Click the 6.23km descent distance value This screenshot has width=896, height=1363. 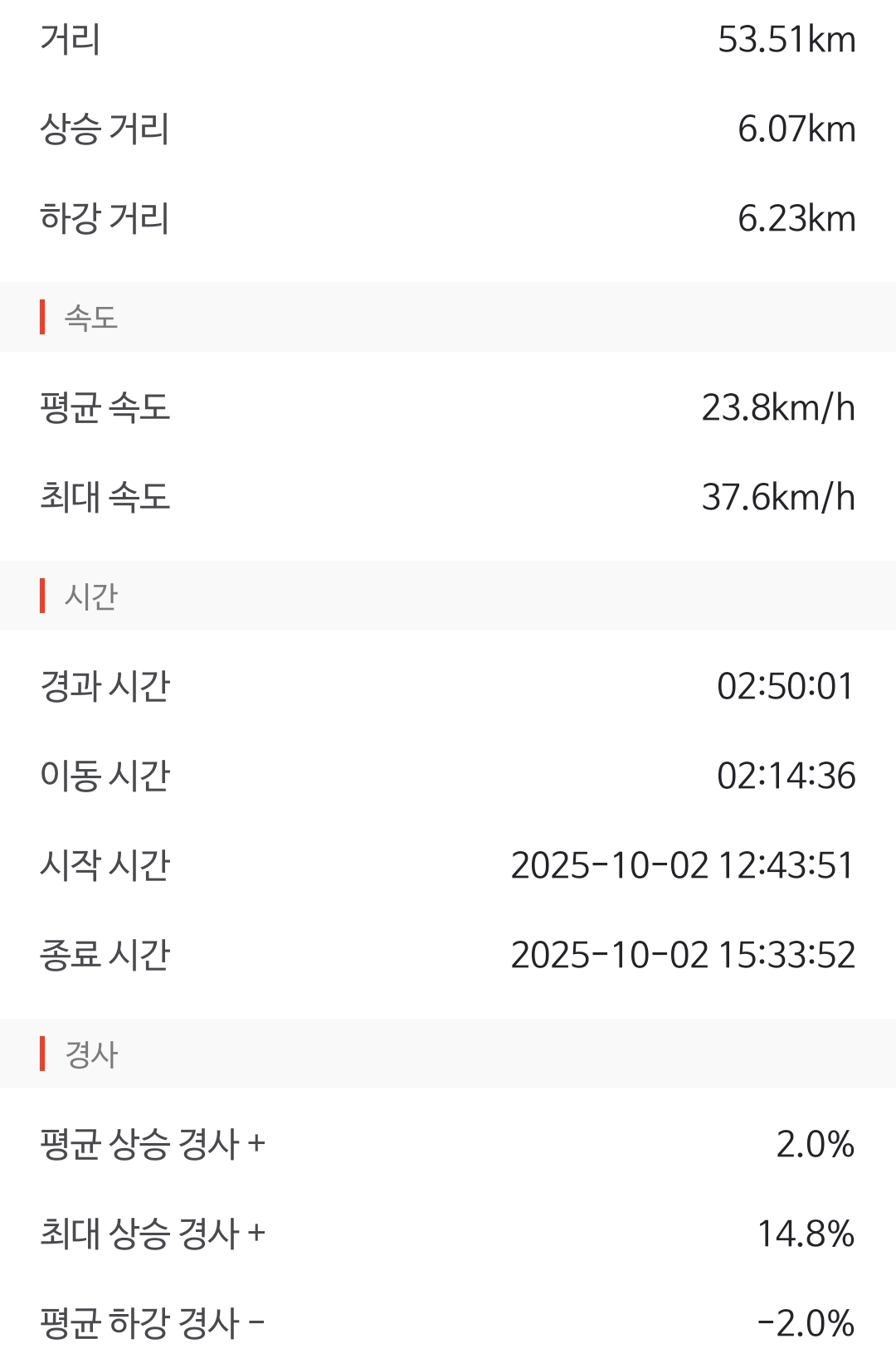click(x=796, y=217)
